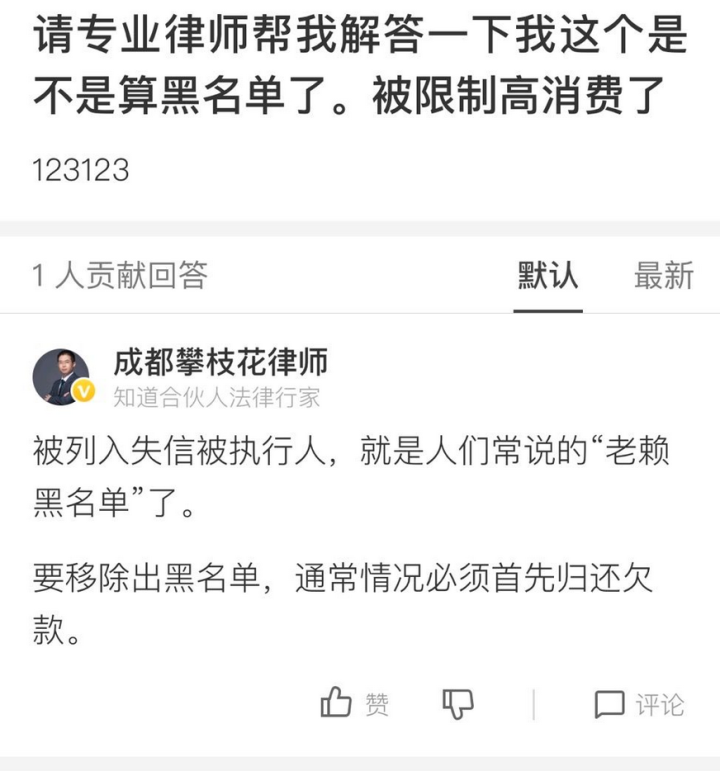Dislike the lawyer's answer
Viewport: 720px width, 771px height.
[458, 704]
